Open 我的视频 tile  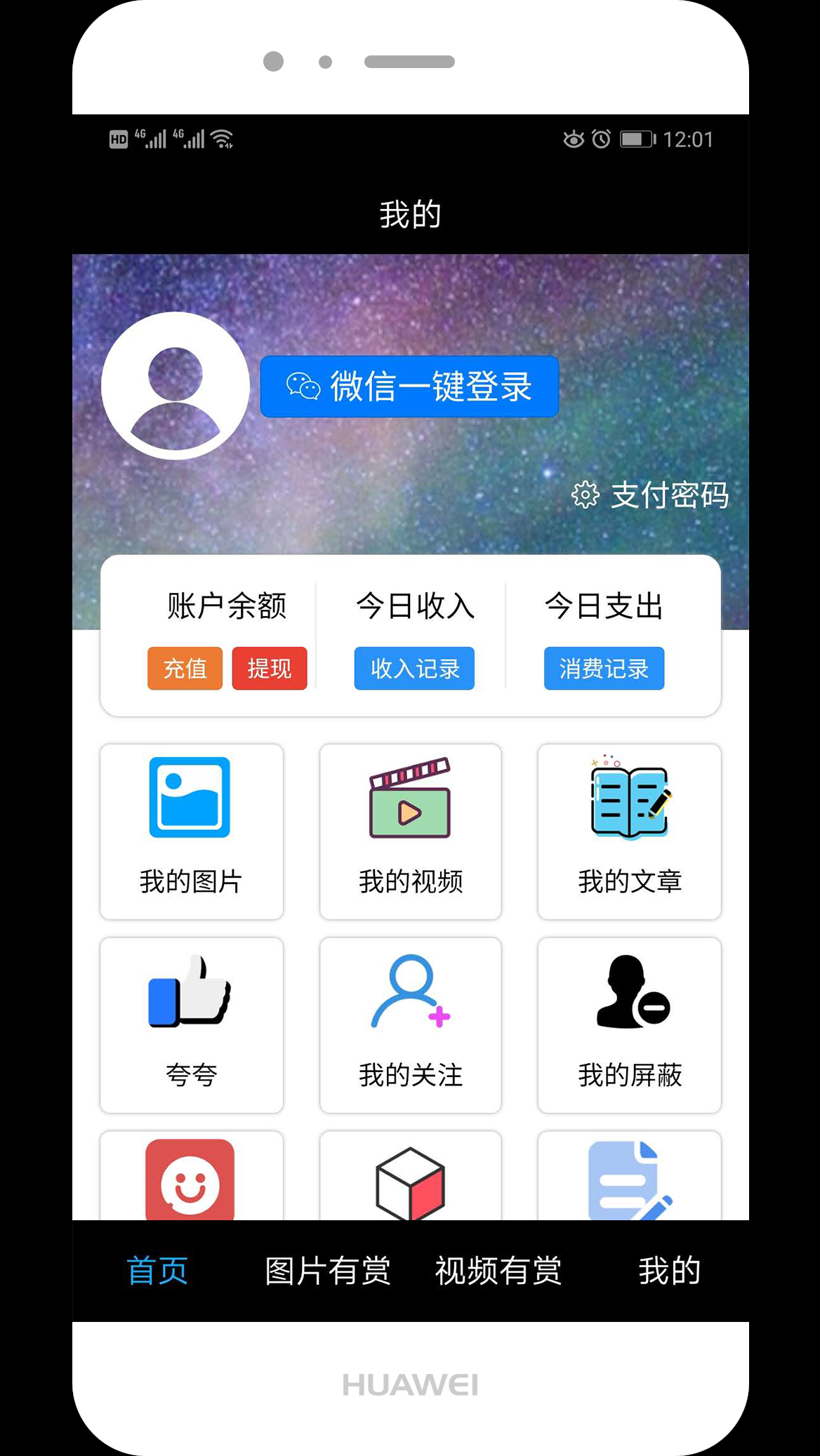[410, 831]
